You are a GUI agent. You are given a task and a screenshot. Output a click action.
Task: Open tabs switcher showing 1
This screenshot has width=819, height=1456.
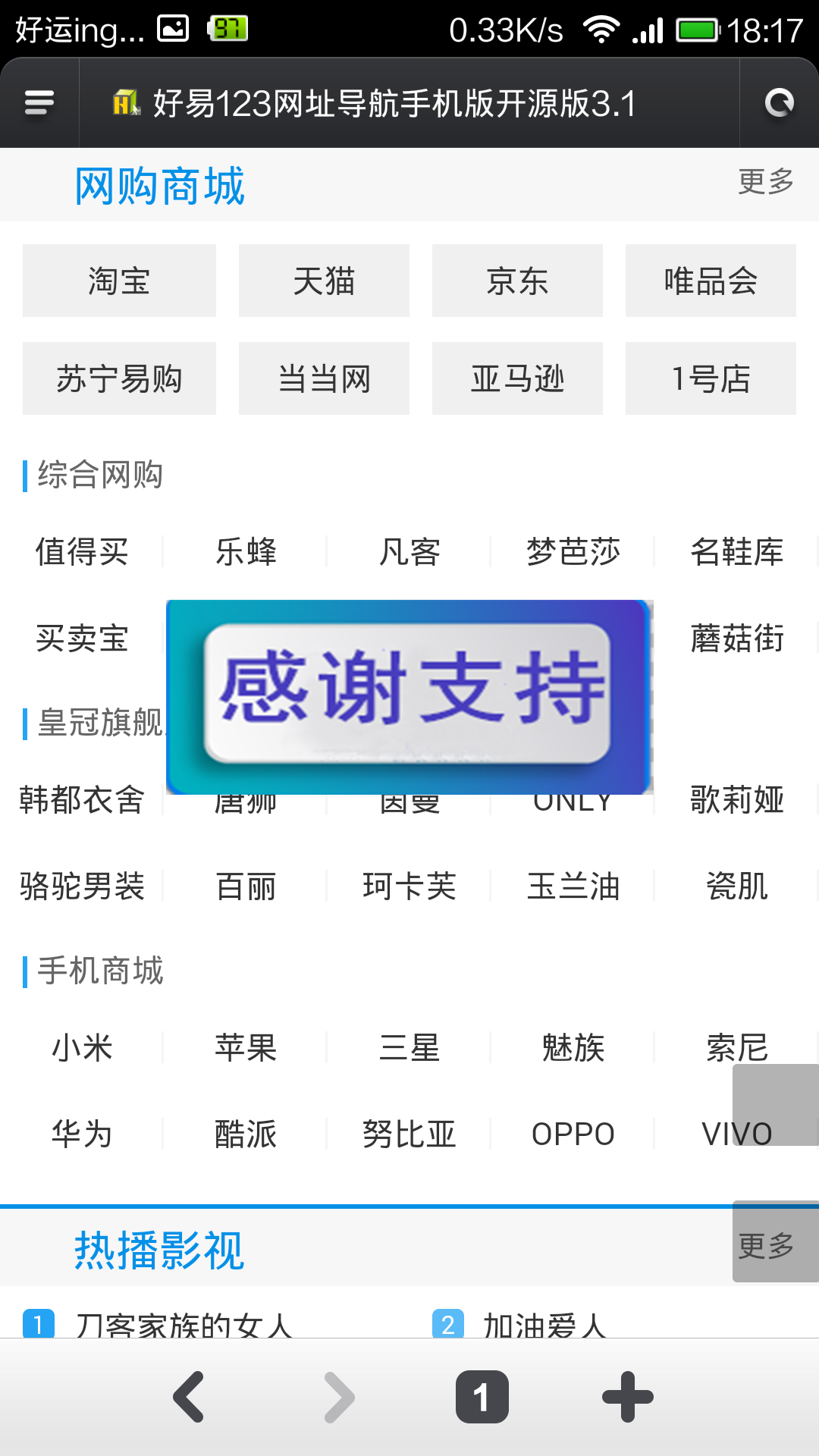[x=482, y=1396]
